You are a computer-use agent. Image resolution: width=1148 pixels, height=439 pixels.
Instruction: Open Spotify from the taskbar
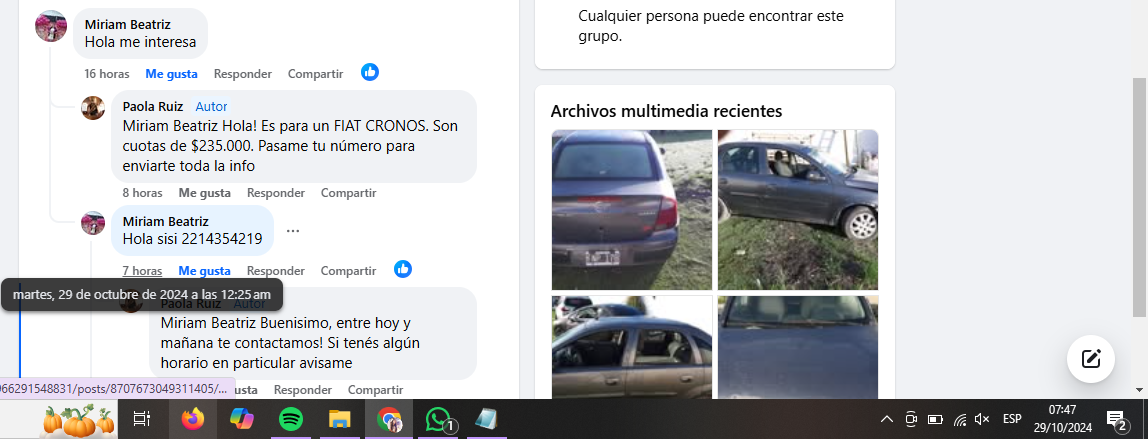(x=291, y=419)
